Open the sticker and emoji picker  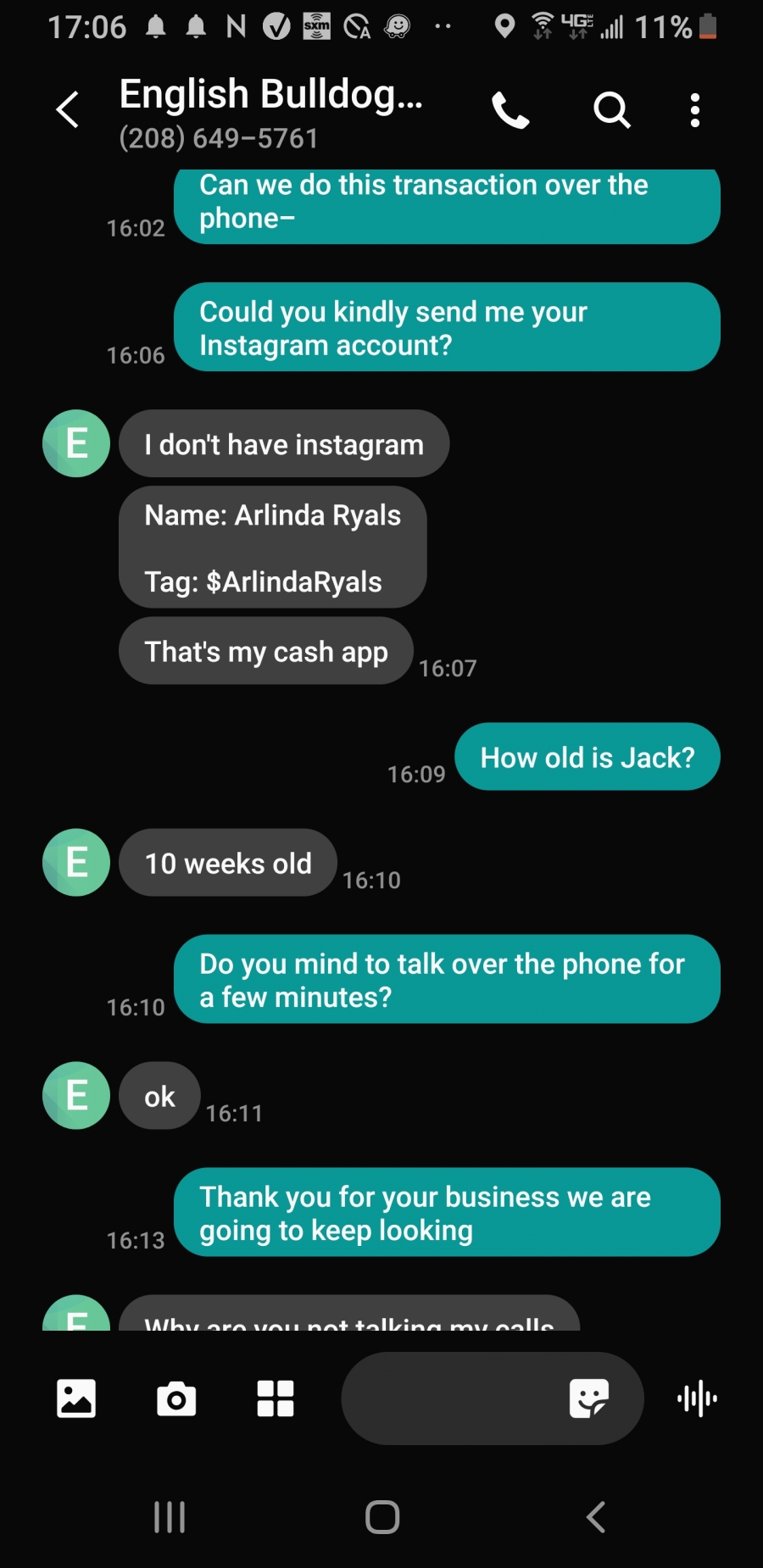(x=589, y=1398)
